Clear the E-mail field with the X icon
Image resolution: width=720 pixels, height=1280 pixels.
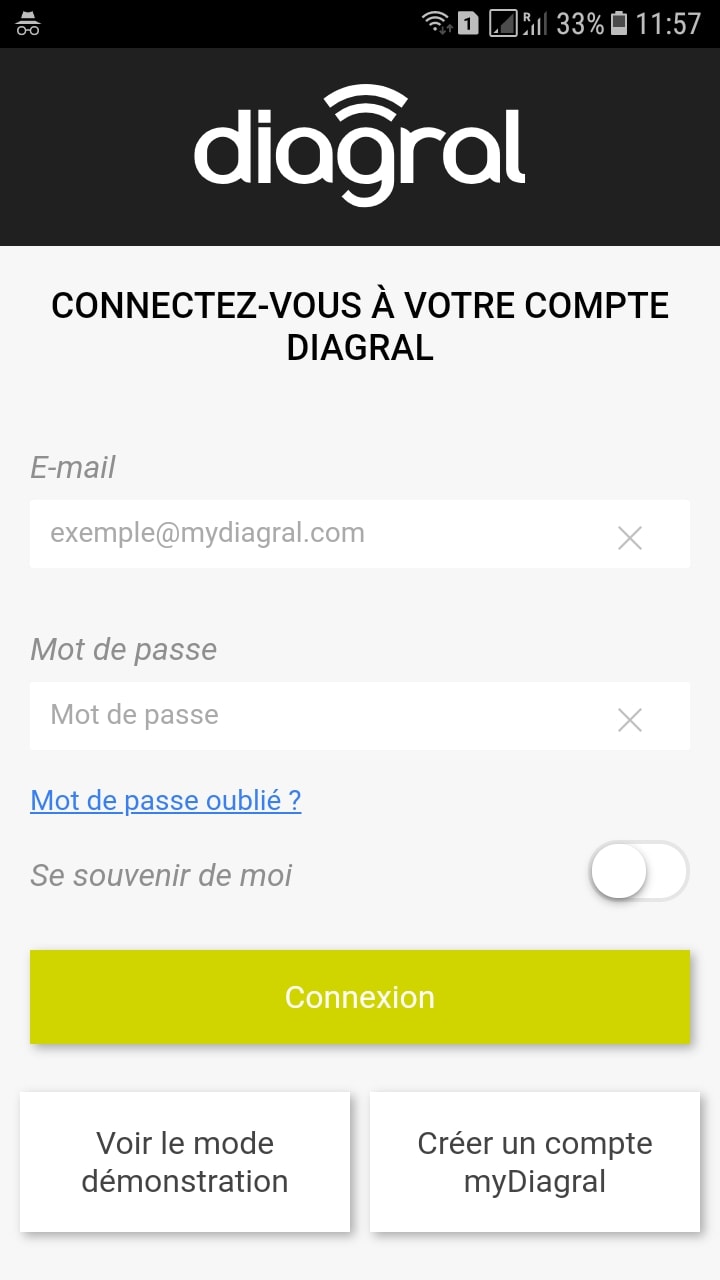pyautogui.click(x=630, y=538)
